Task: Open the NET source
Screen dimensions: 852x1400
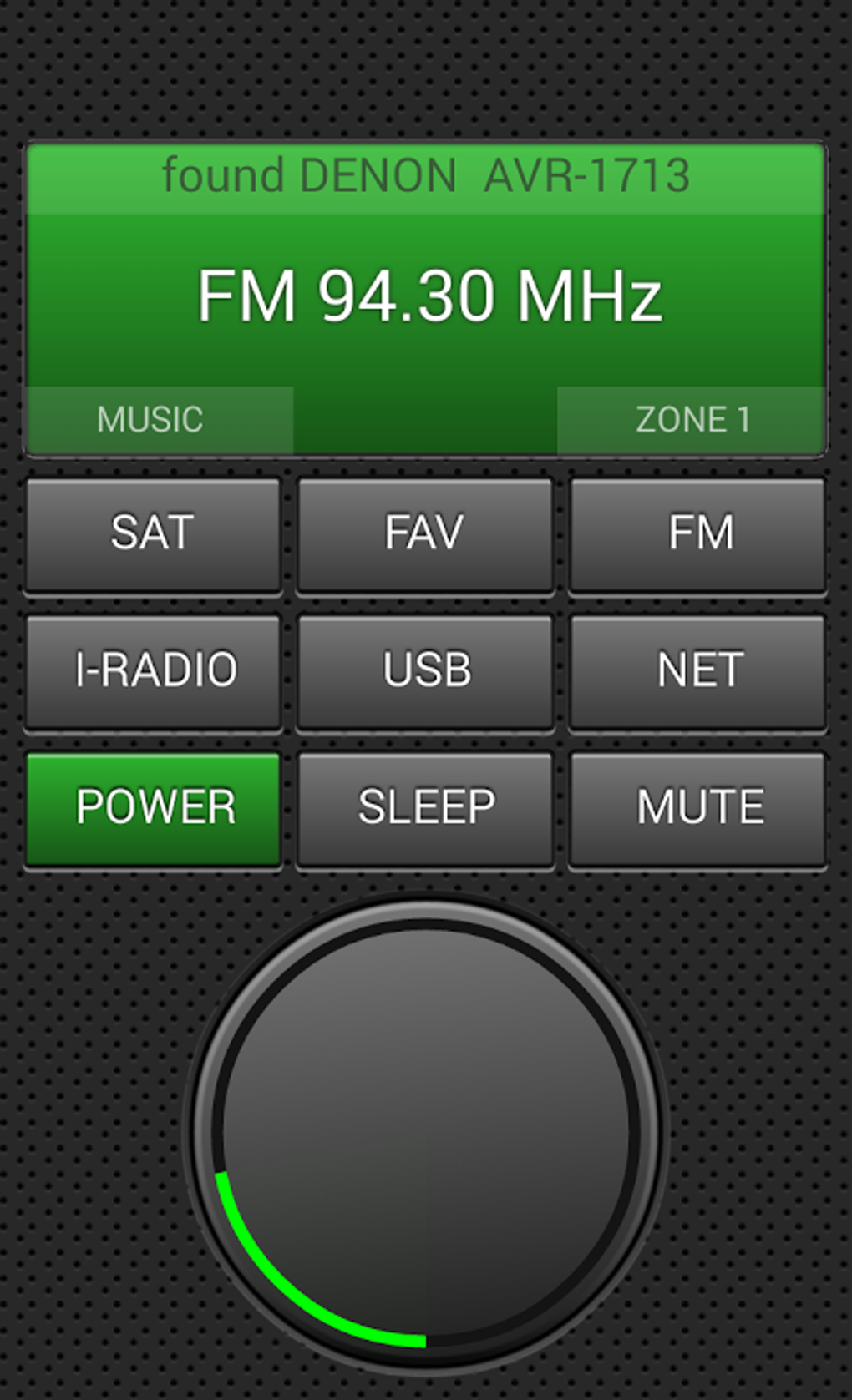Action: (x=697, y=670)
